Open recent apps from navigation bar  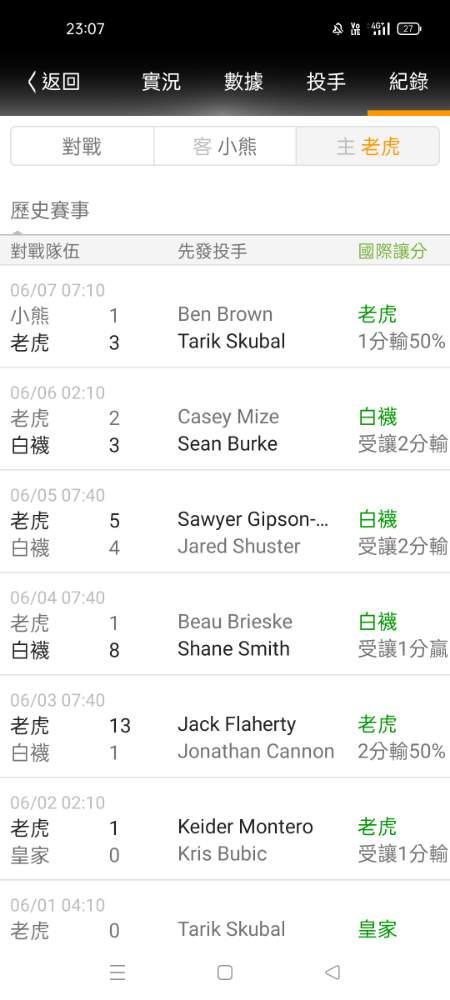(117, 972)
